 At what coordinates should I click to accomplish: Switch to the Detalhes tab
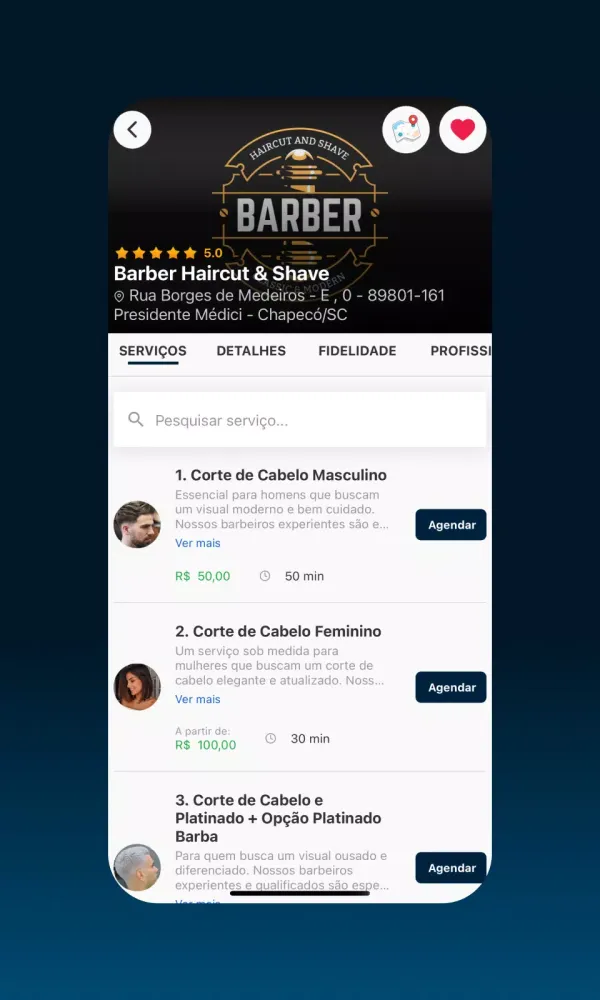point(251,351)
